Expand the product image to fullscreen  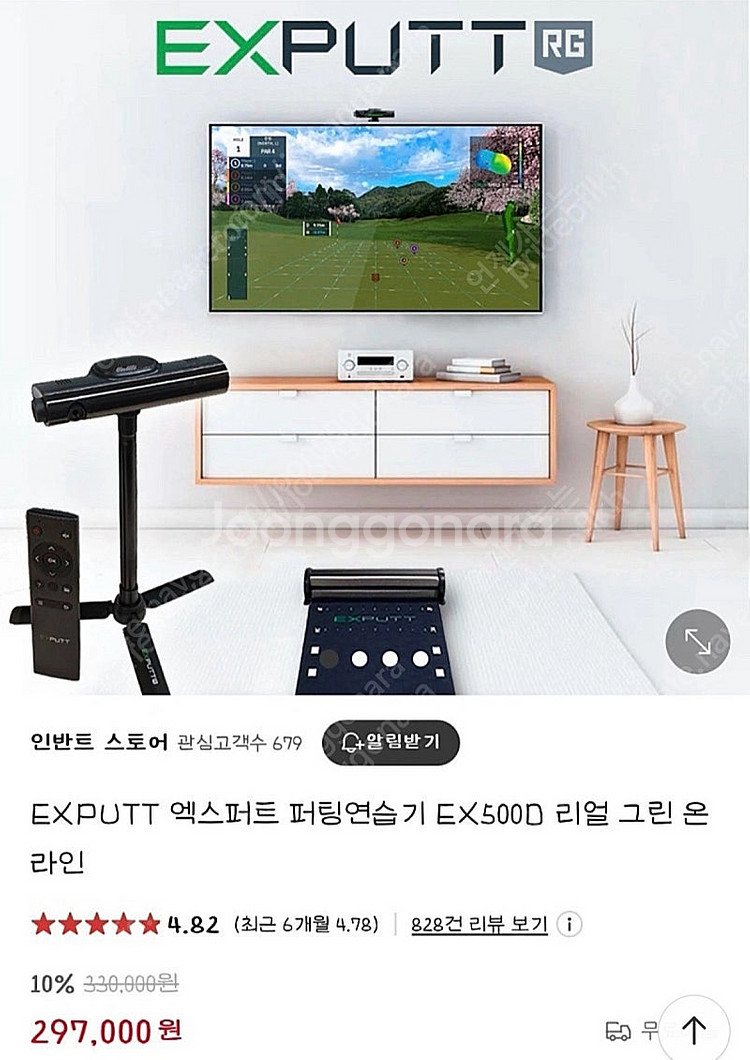pyautogui.click(x=697, y=641)
